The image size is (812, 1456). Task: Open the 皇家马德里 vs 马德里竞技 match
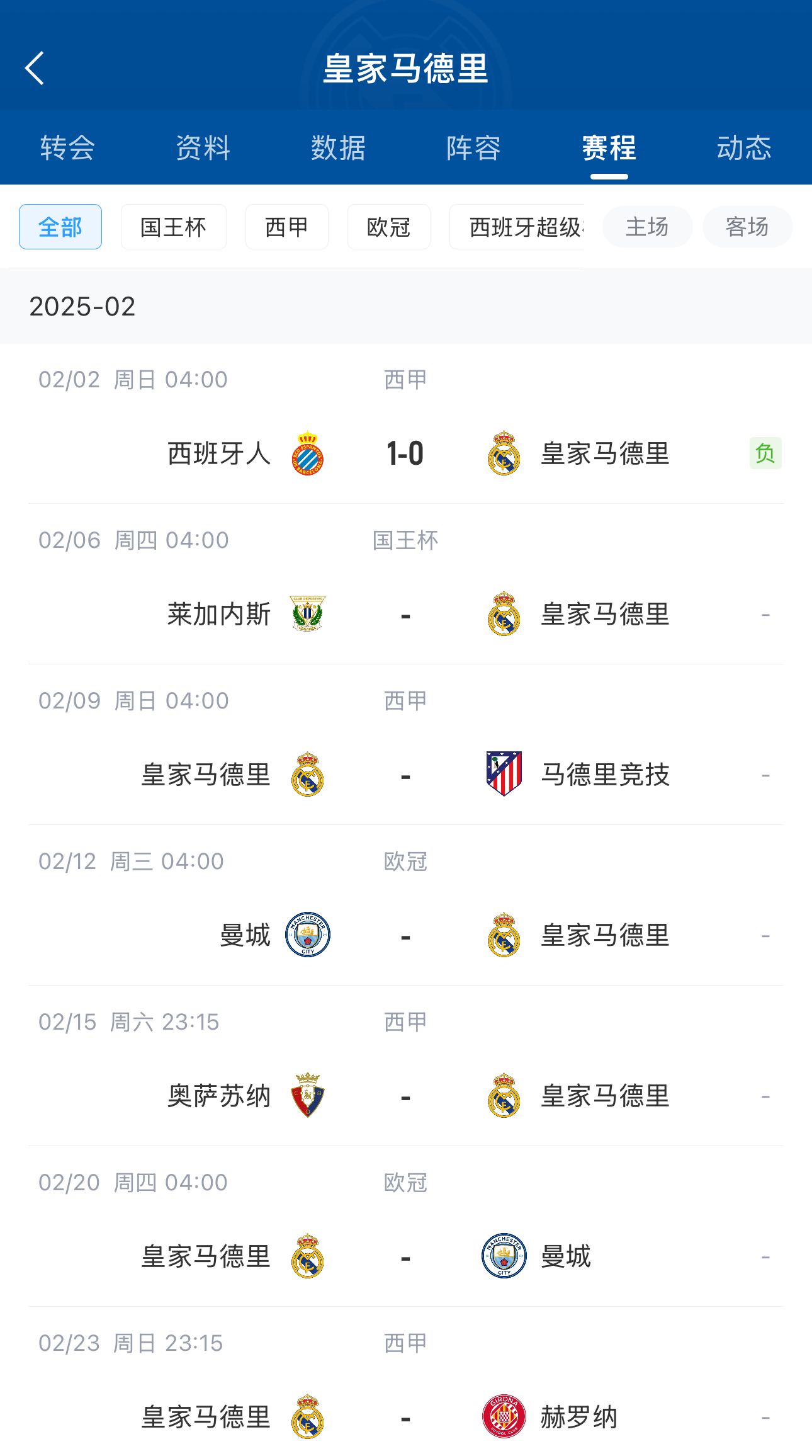tap(405, 775)
